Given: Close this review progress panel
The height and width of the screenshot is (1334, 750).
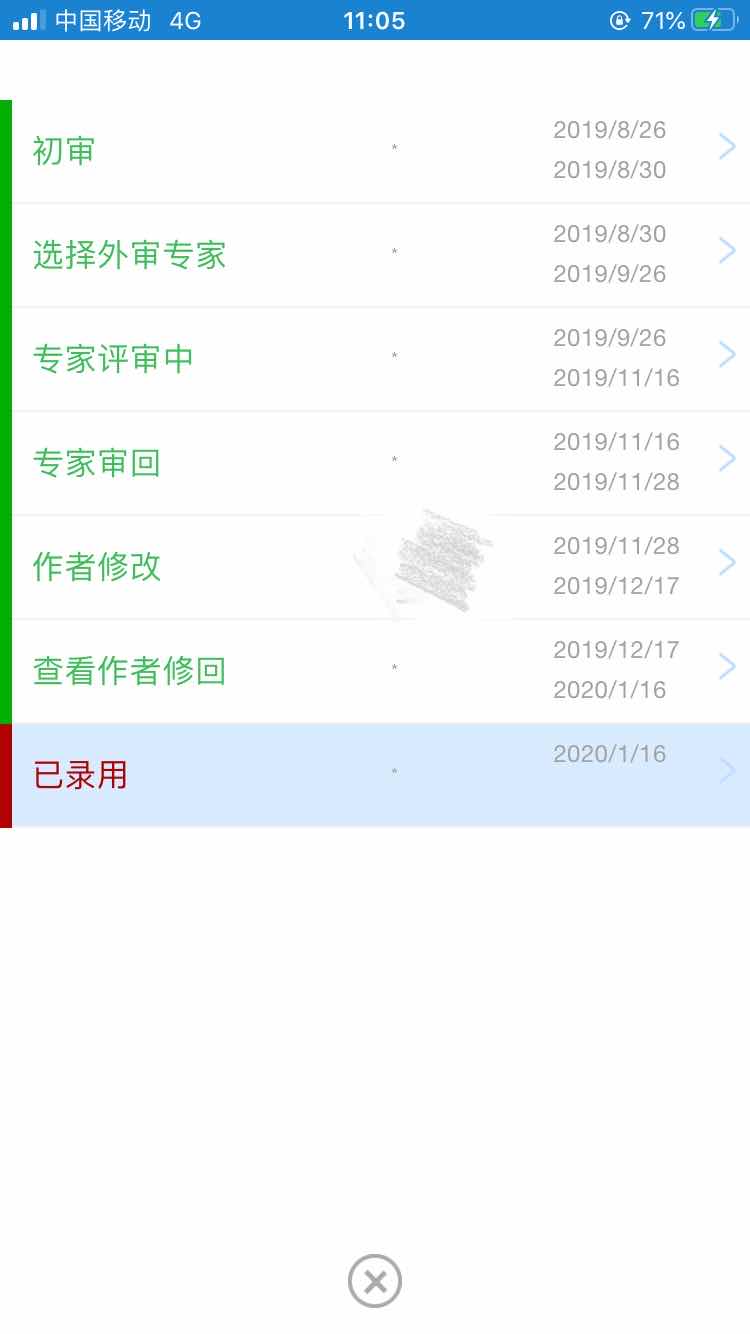Looking at the screenshot, I should click(375, 1281).
